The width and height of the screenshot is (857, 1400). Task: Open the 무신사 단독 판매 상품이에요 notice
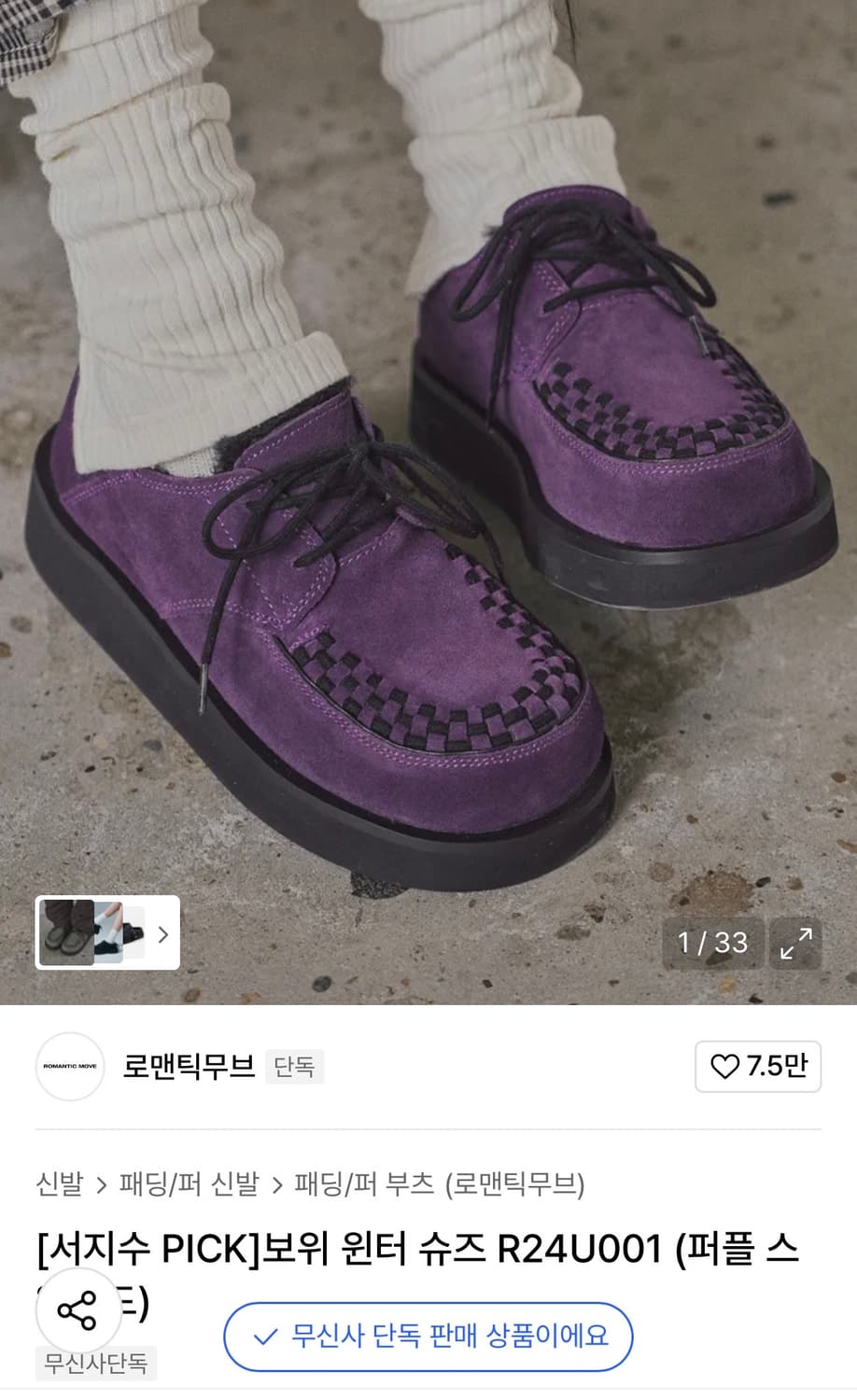point(429,1337)
